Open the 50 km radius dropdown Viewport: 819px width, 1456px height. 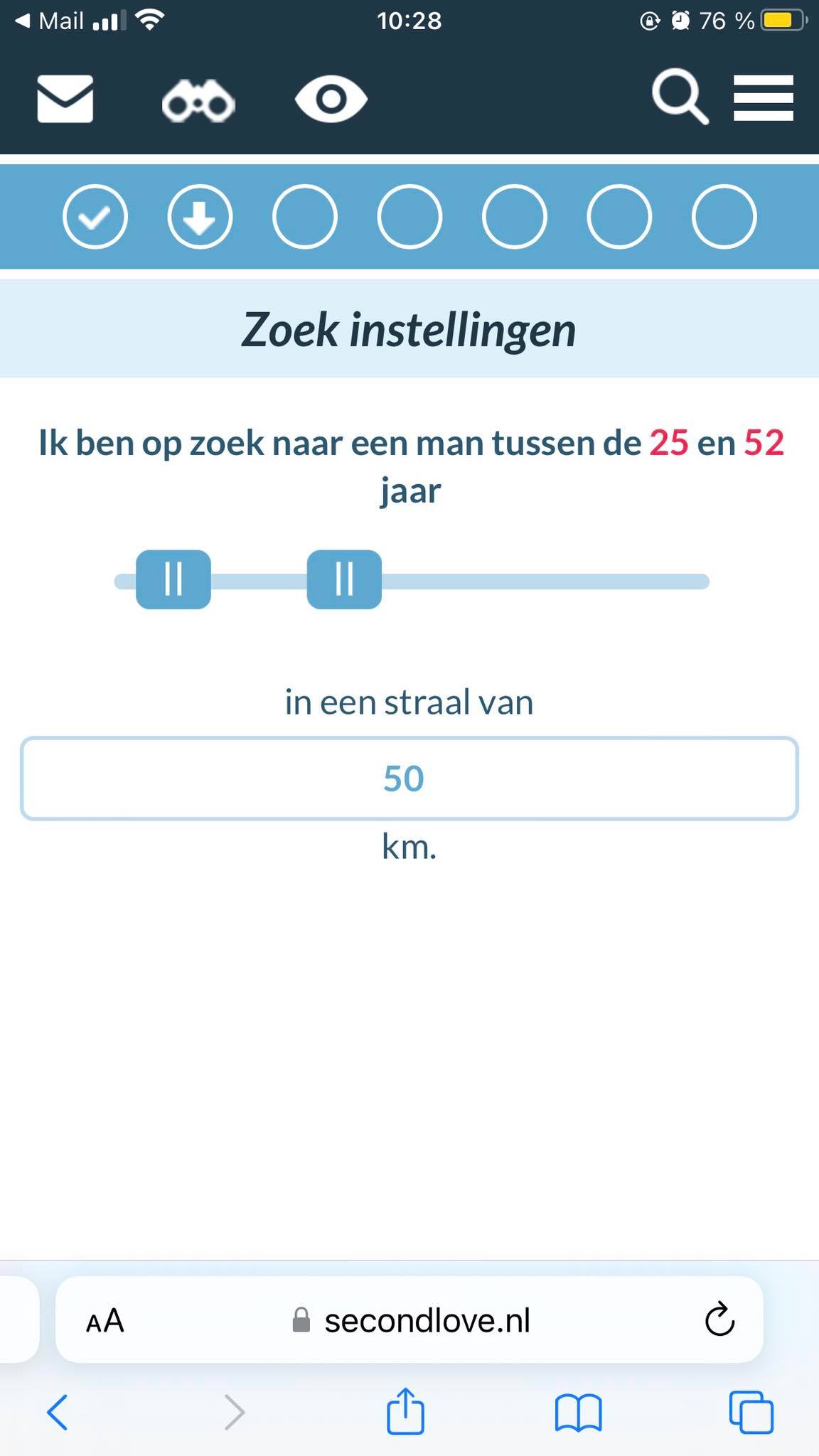[x=409, y=778]
